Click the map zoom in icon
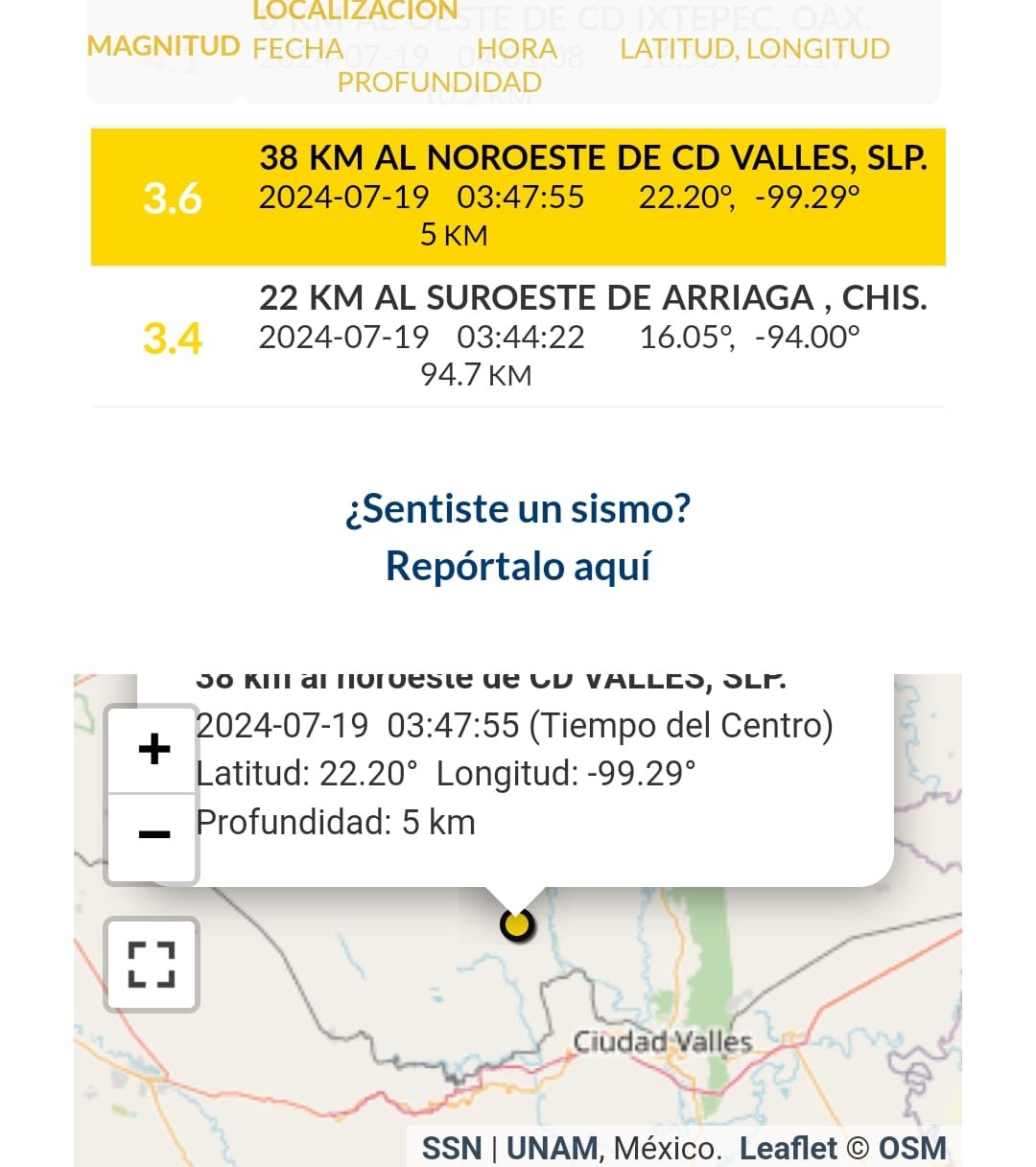1036x1167 pixels. (x=152, y=749)
